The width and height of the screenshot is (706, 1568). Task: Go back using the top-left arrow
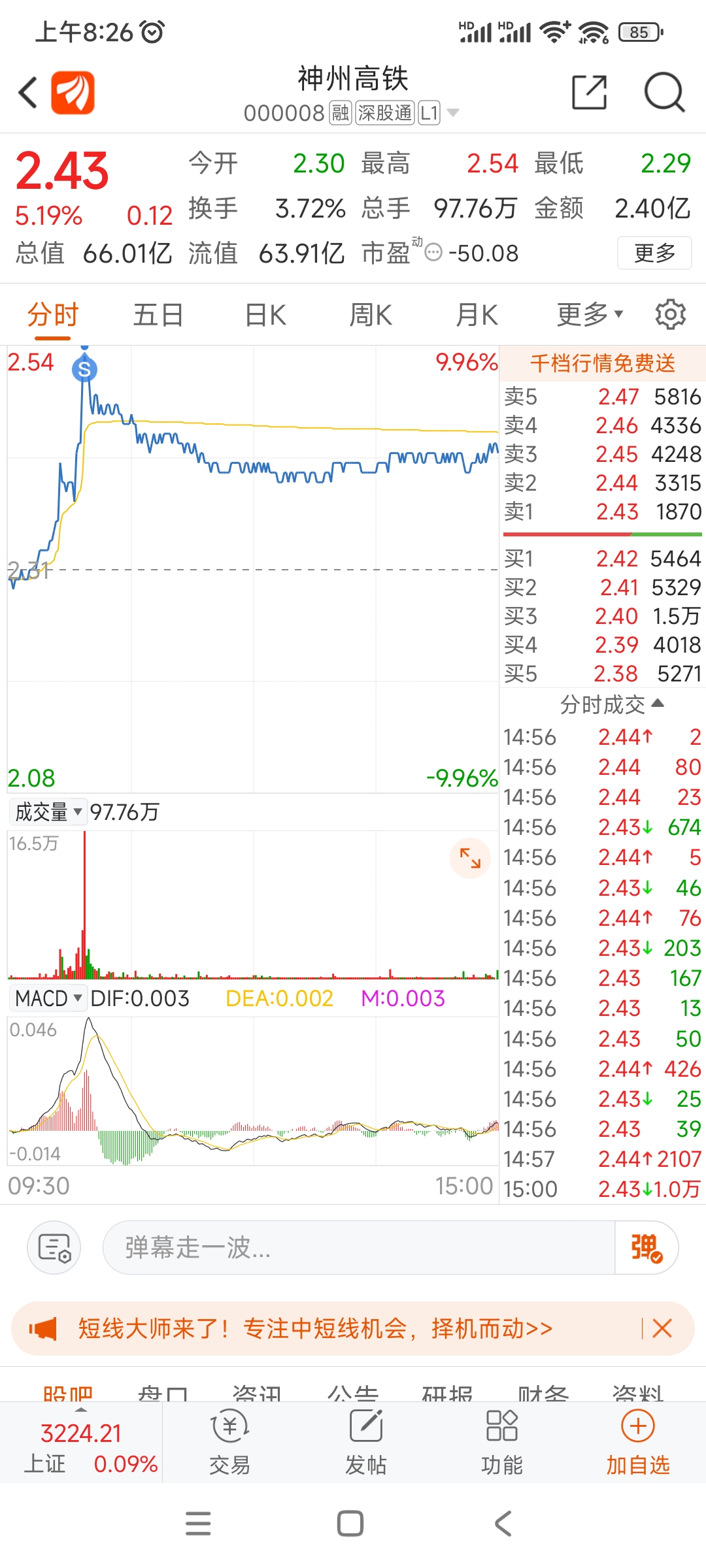[x=28, y=93]
